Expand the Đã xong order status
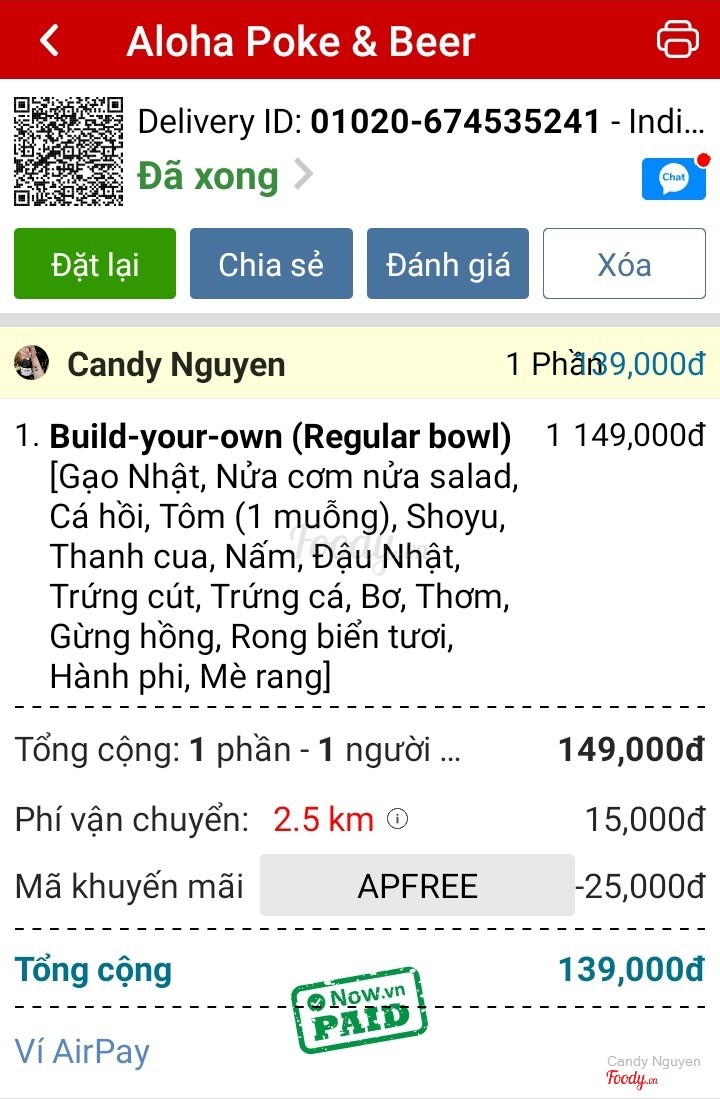 coord(225,177)
